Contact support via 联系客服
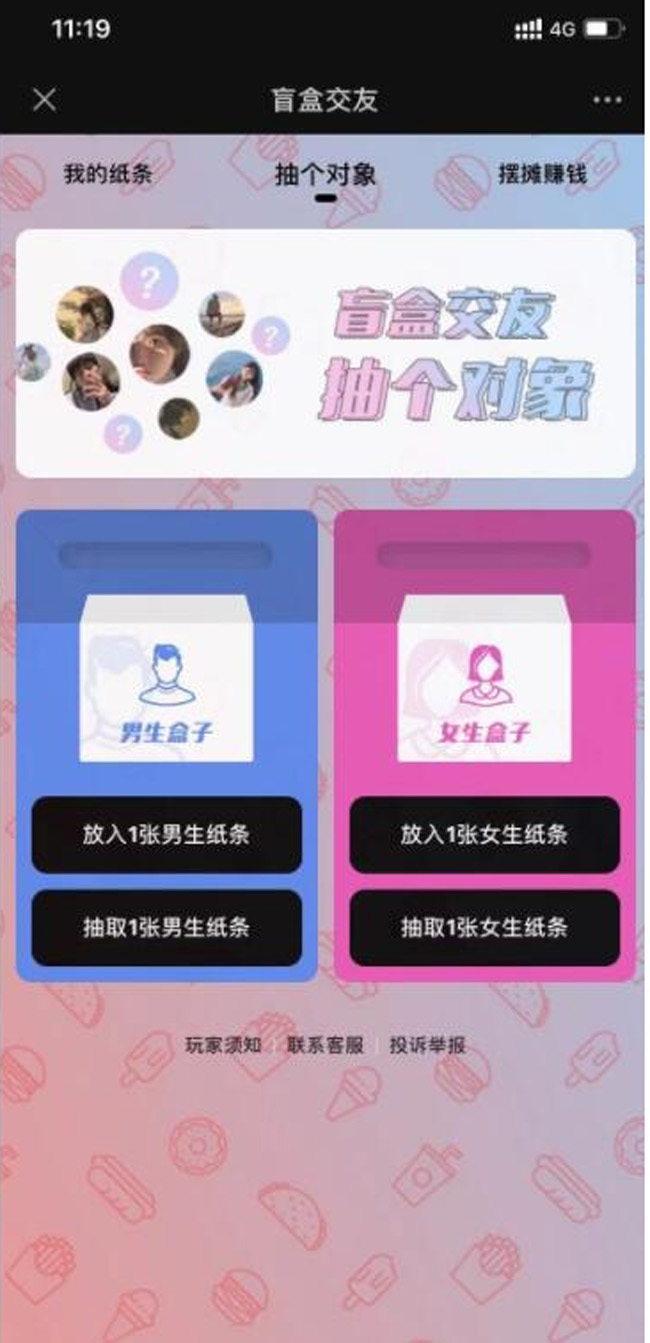The height and width of the screenshot is (1343, 650). tap(325, 1046)
